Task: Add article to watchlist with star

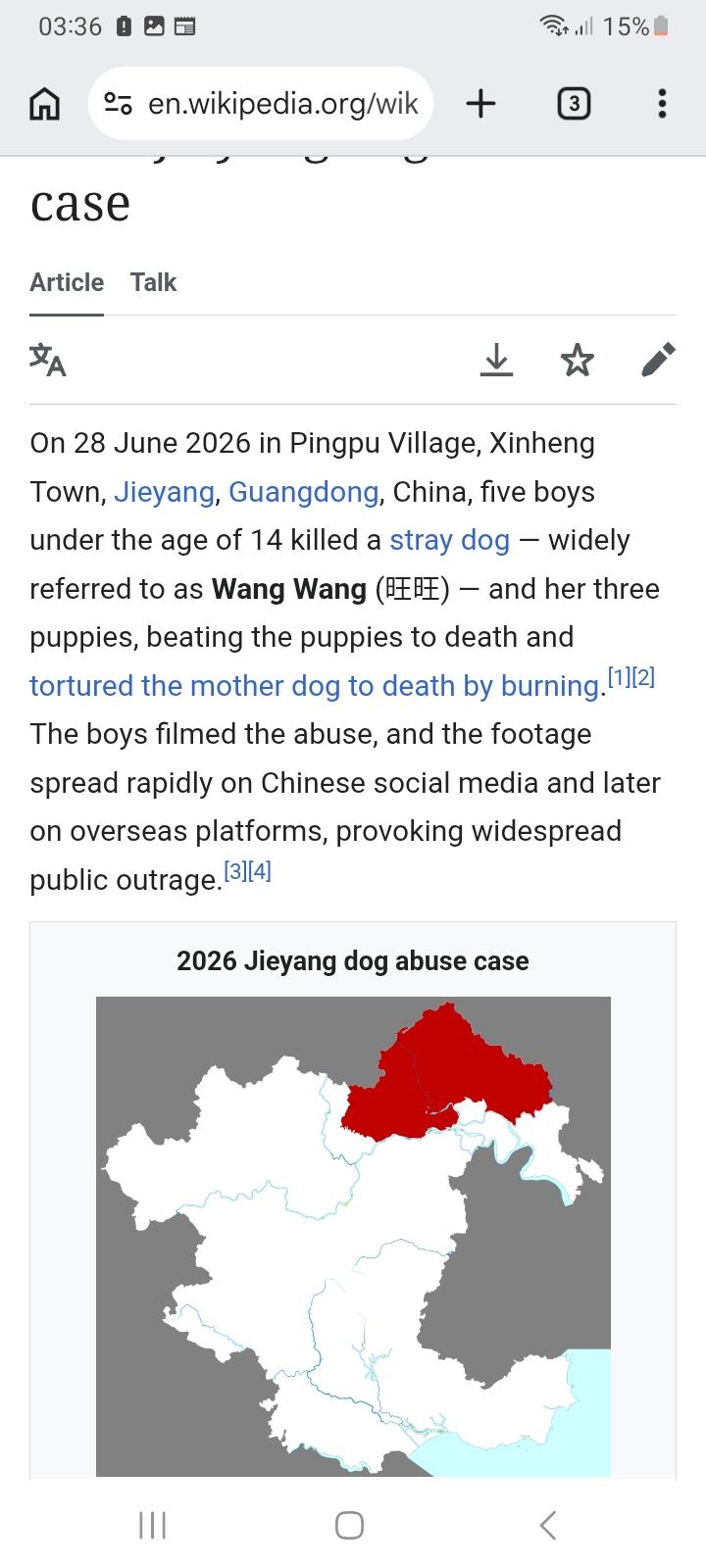Action: click(x=578, y=360)
